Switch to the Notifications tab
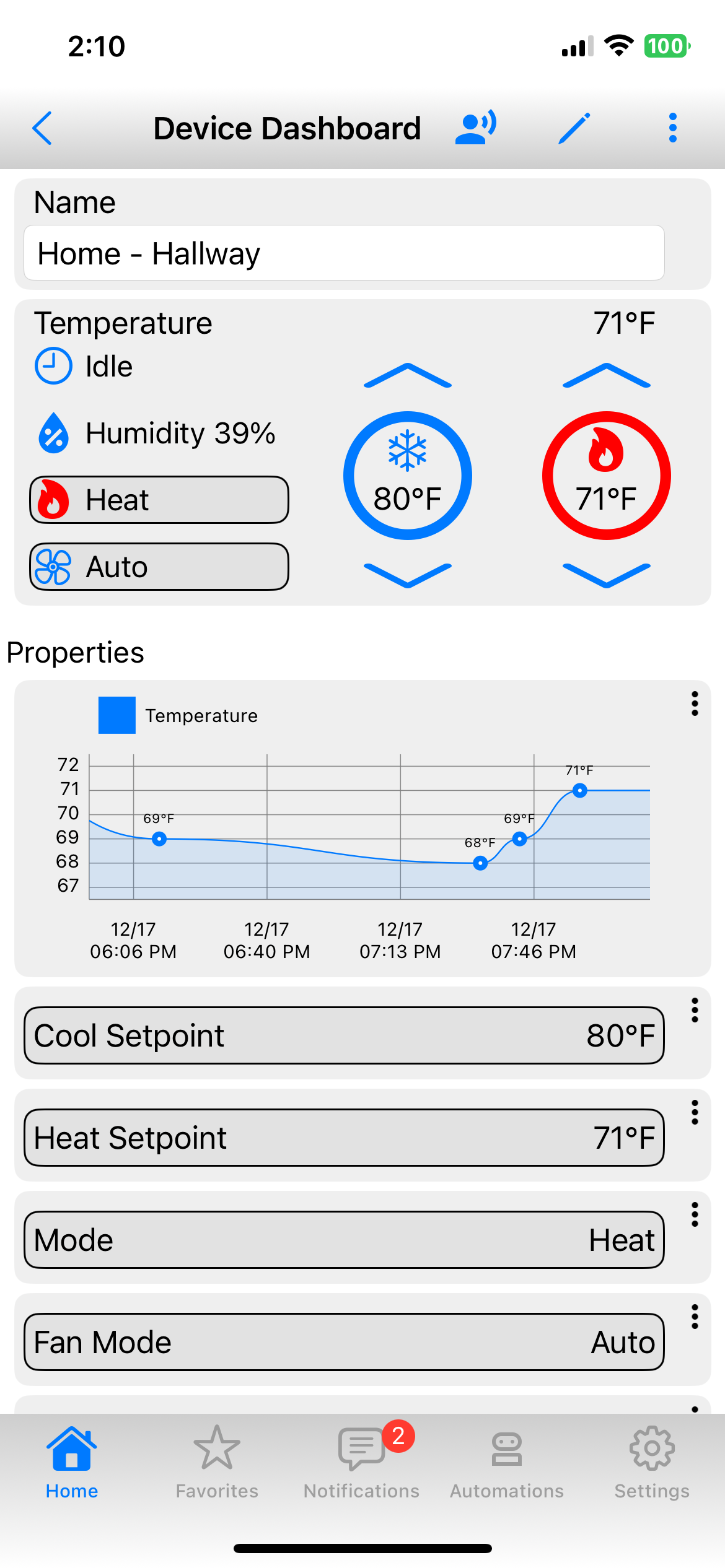Screen dimensions: 725x1568 click(362, 1463)
